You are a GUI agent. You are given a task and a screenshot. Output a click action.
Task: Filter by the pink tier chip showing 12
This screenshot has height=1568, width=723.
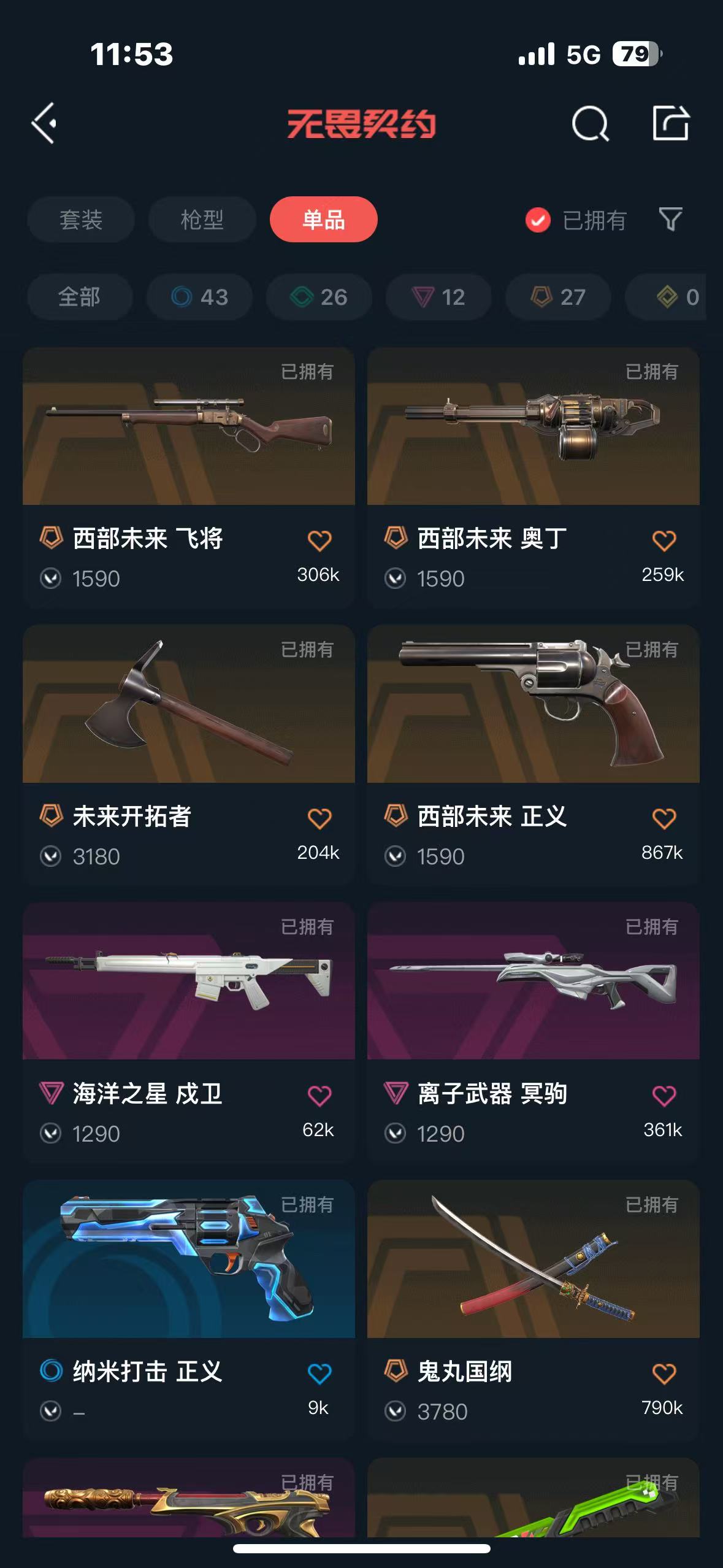[438, 298]
